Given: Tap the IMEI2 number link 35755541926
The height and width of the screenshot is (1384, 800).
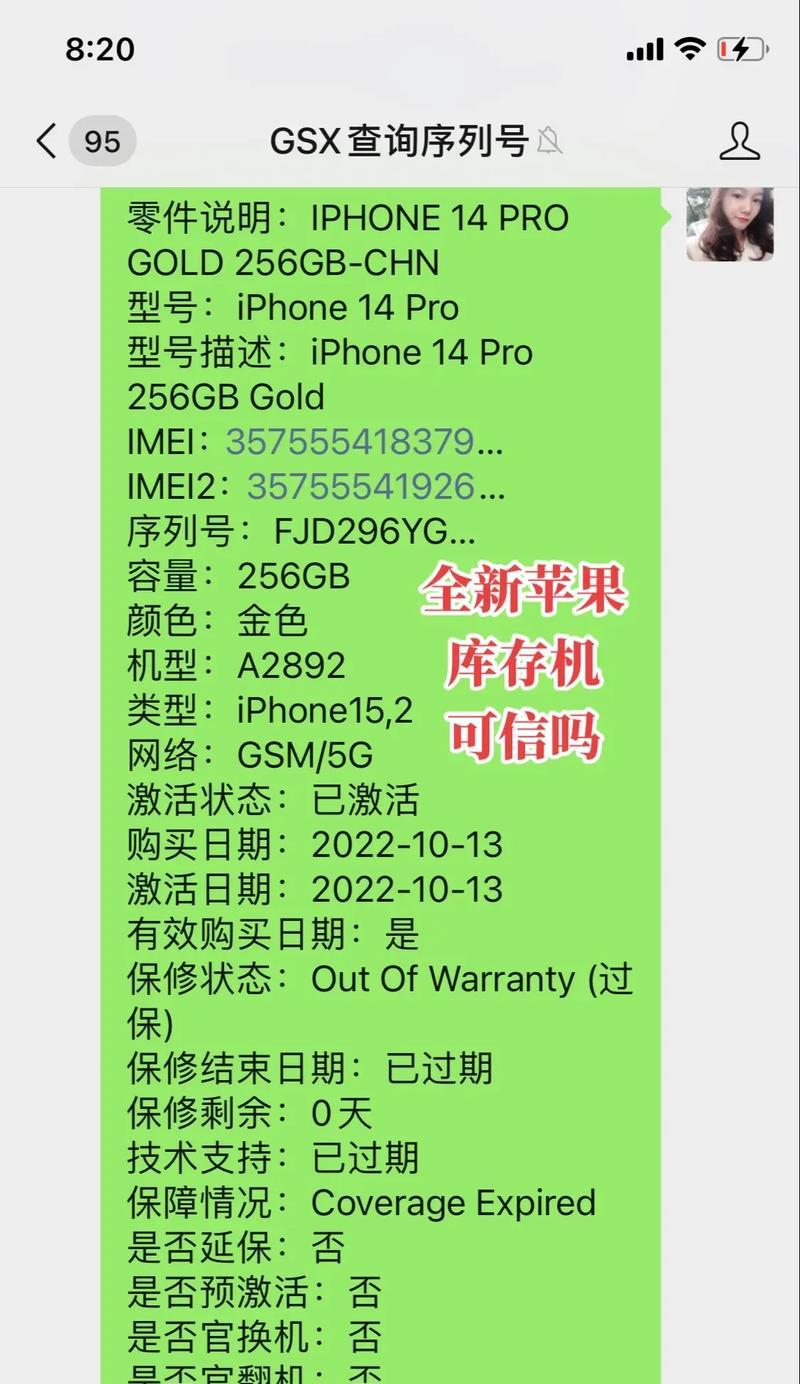Looking at the screenshot, I should pyautogui.click(x=361, y=486).
